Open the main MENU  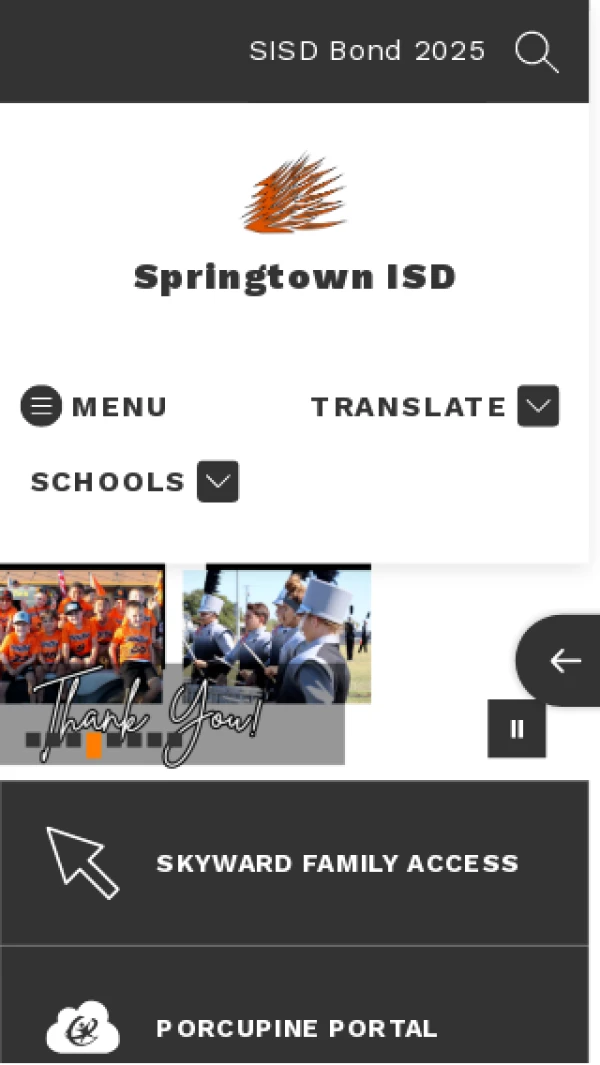coord(93,407)
